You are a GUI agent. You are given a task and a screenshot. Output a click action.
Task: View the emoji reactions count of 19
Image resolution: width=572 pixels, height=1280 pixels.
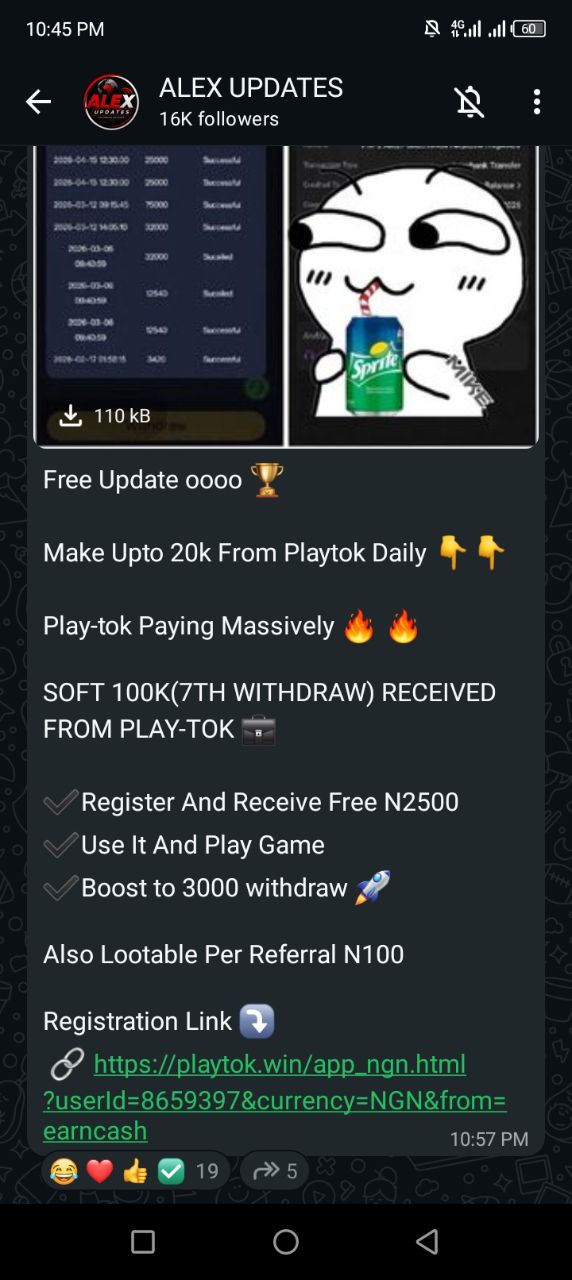134,1171
